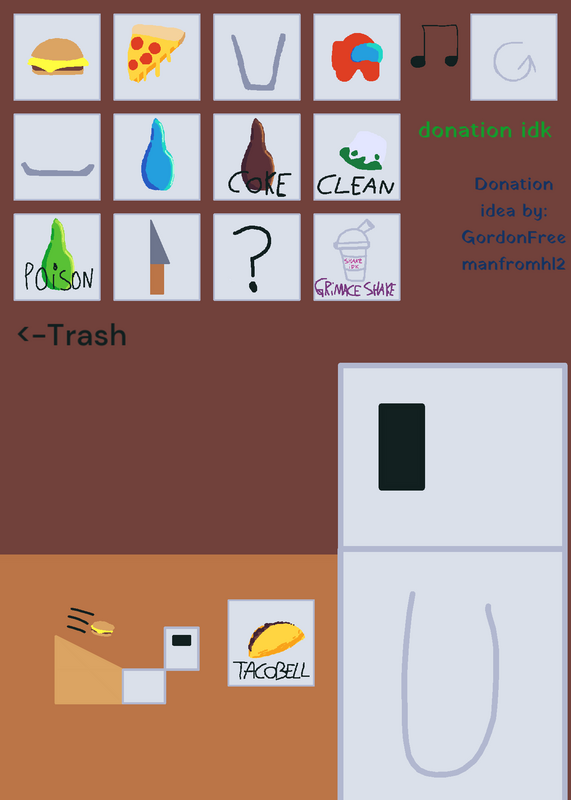This screenshot has height=800, width=571.
Task: Choose the empty cup tile
Action: click(x=257, y=57)
